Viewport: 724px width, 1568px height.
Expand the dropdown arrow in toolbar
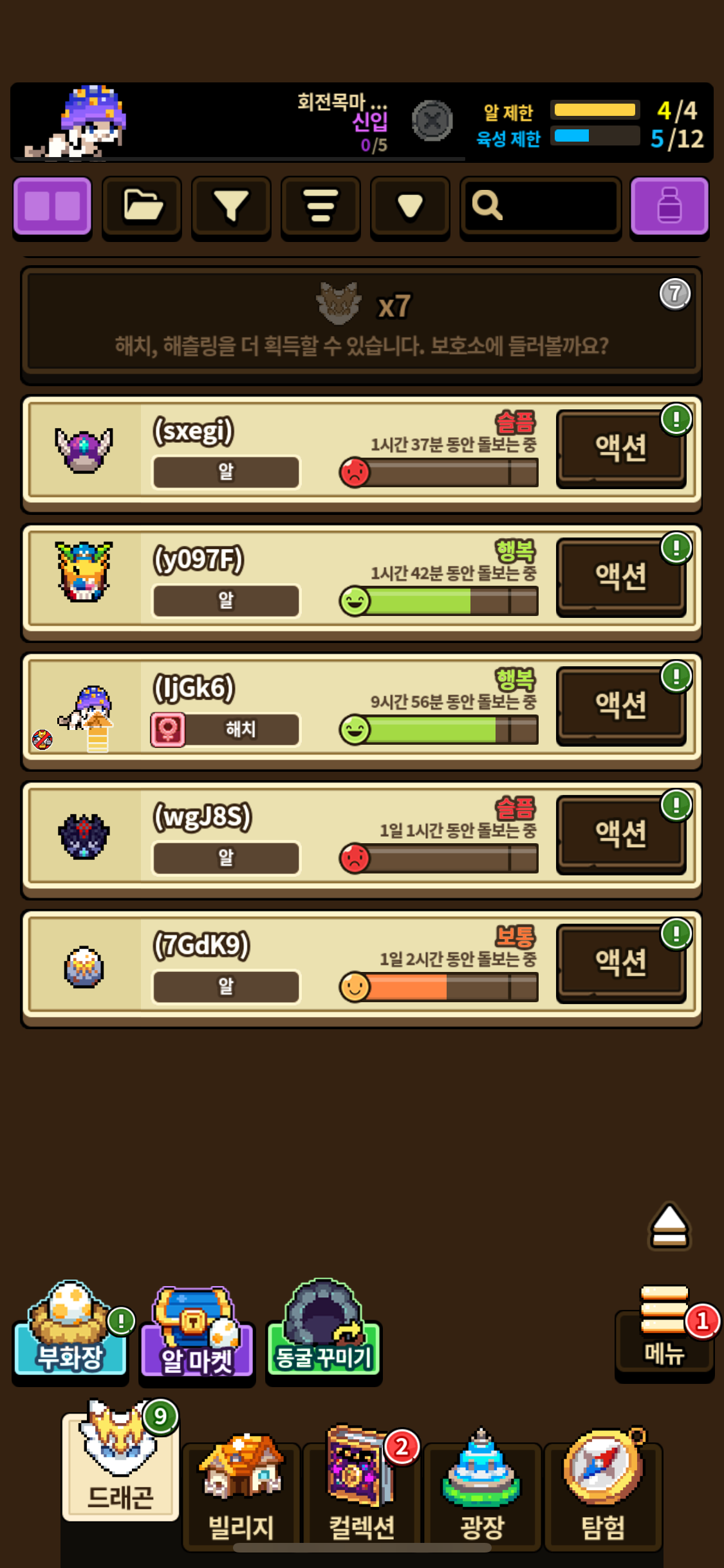(410, 206)
